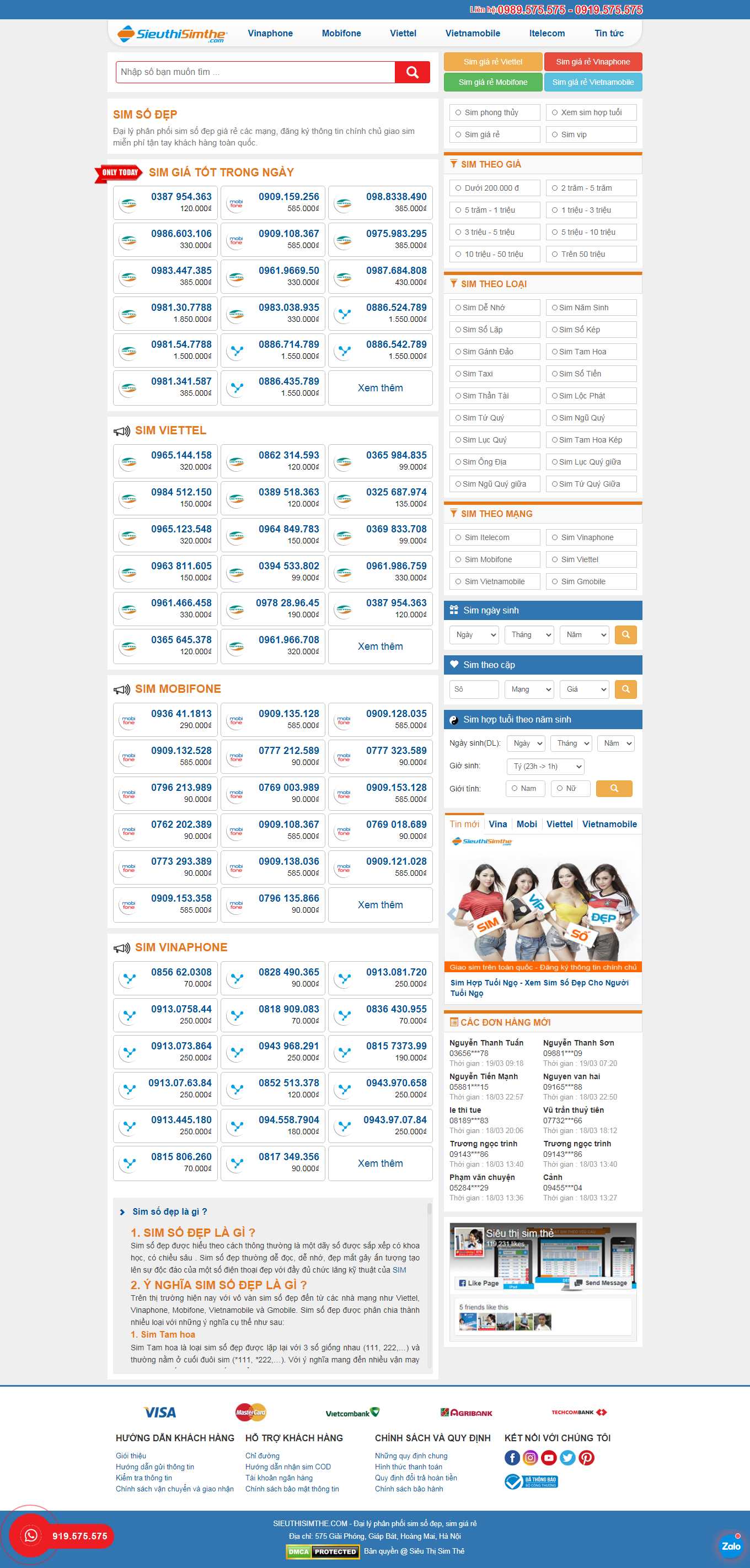Select Sim giá rẻ Vietnamobile button
Viewport: 750px width, 1568px height.
pos(593,82)
